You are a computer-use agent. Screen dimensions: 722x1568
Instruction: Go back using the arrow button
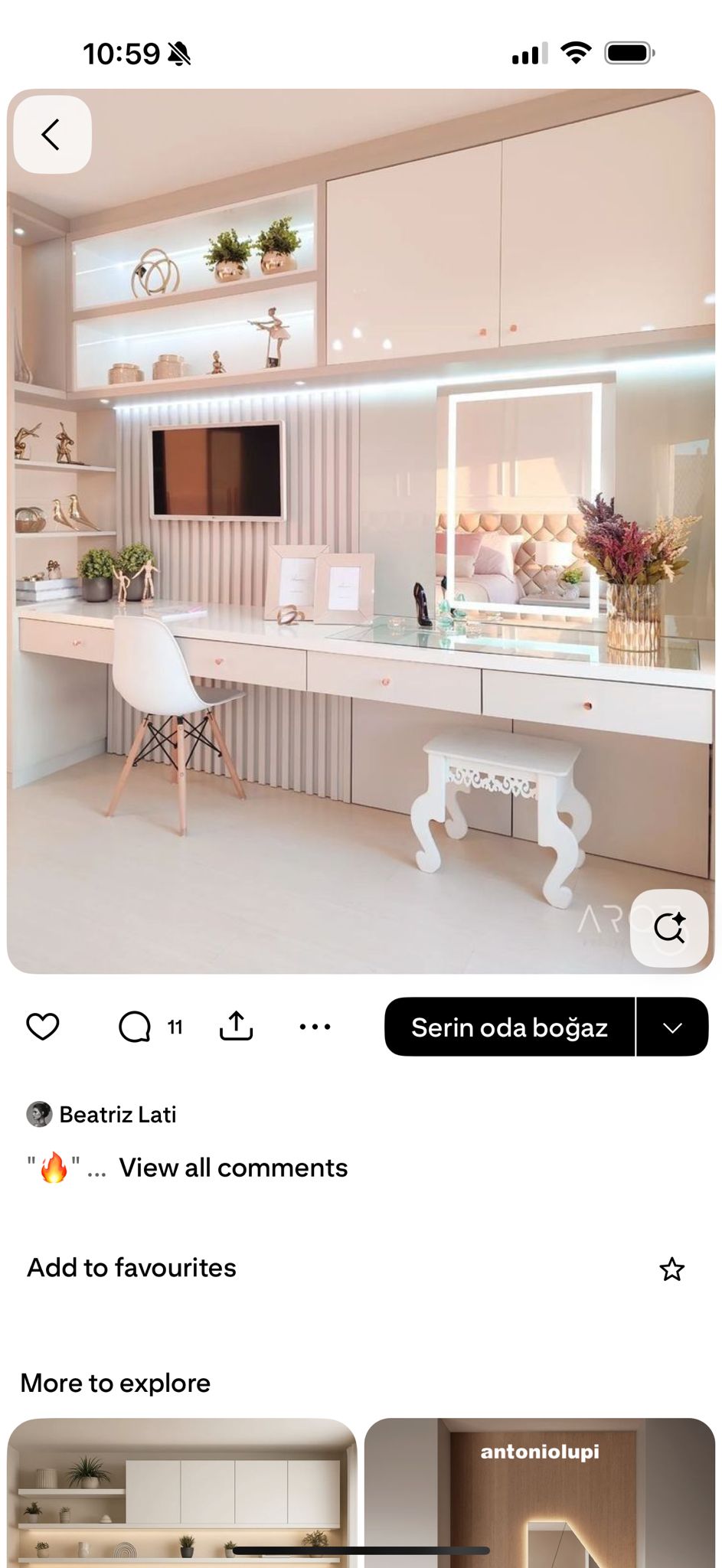[x=52, y=135]
